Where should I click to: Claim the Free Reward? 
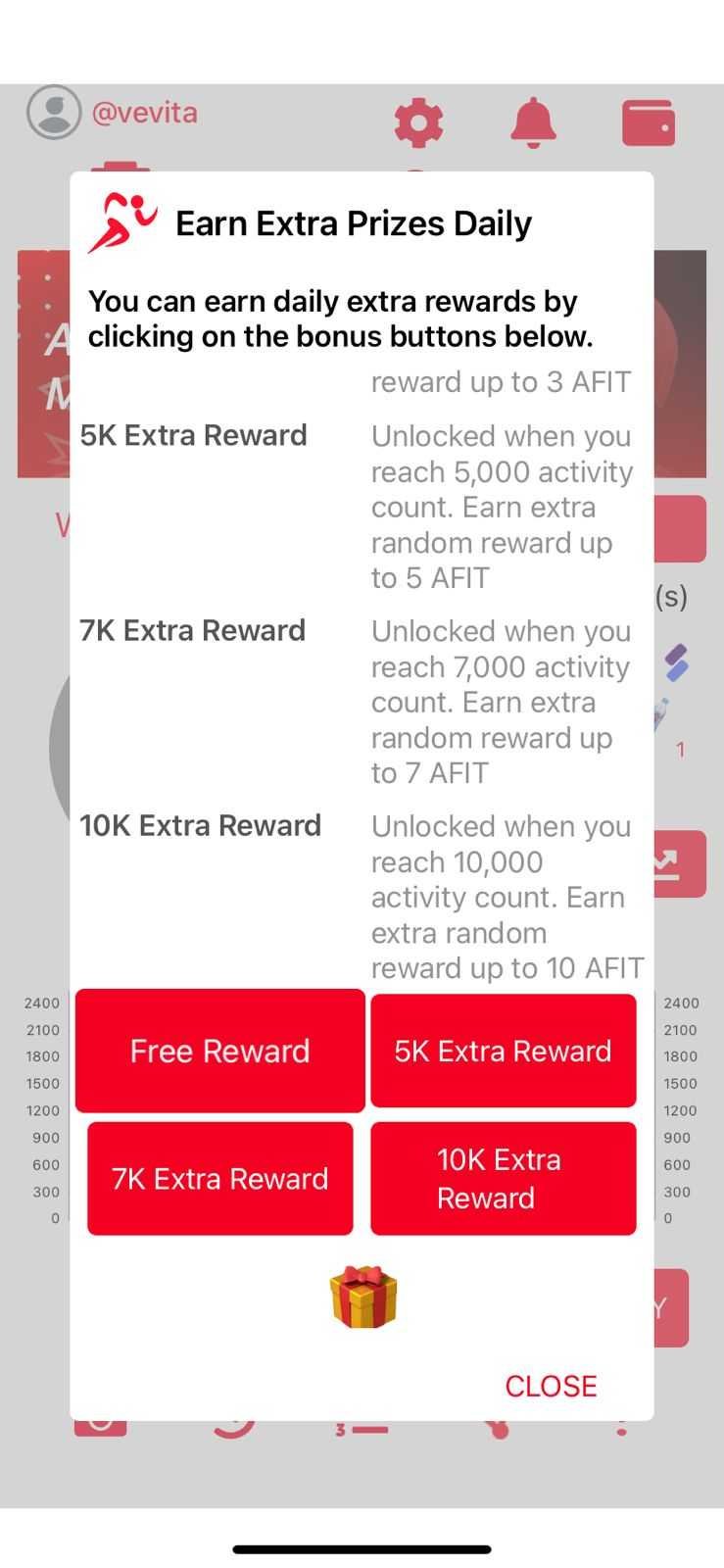tap(219, 1051)
